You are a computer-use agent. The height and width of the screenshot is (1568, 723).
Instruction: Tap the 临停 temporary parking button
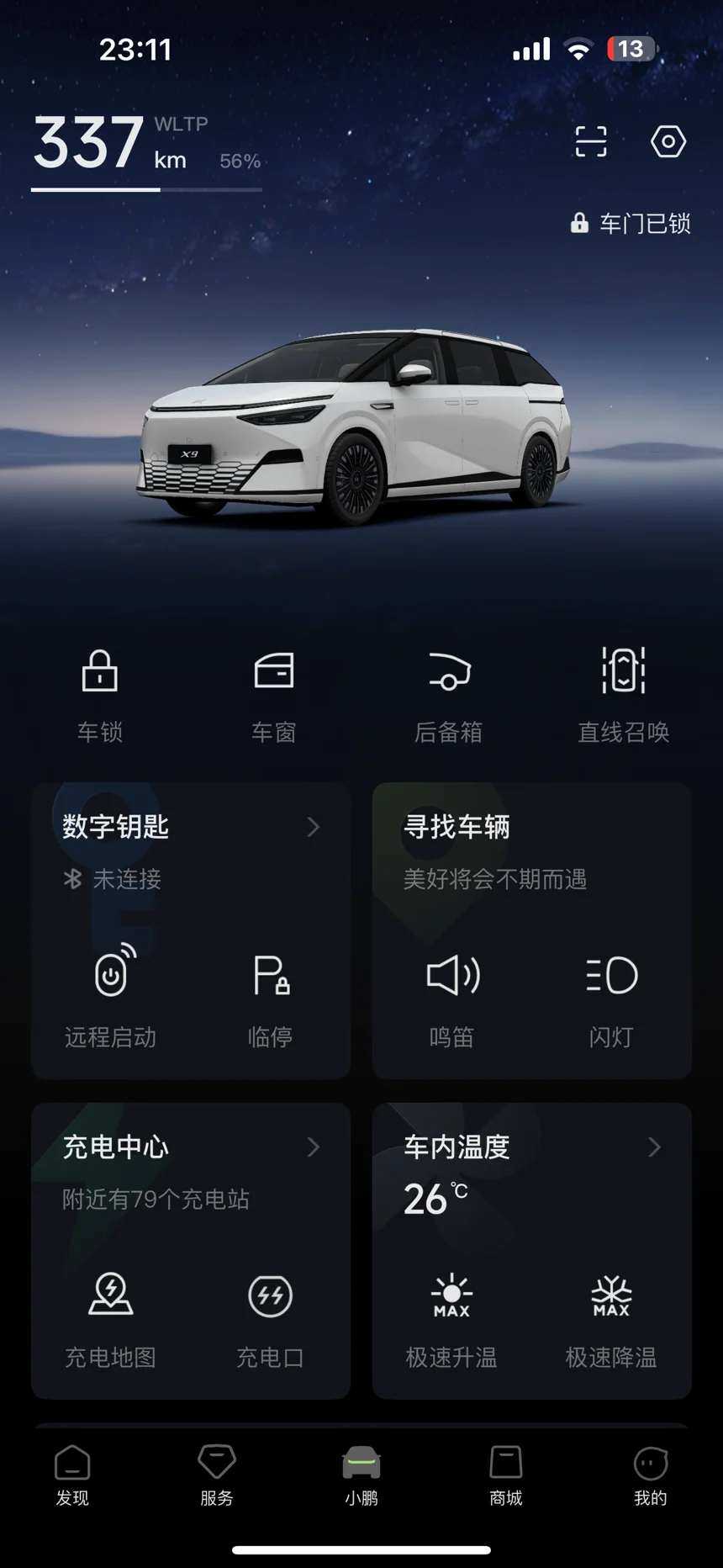pyautogui.click(x=270, y=995)
